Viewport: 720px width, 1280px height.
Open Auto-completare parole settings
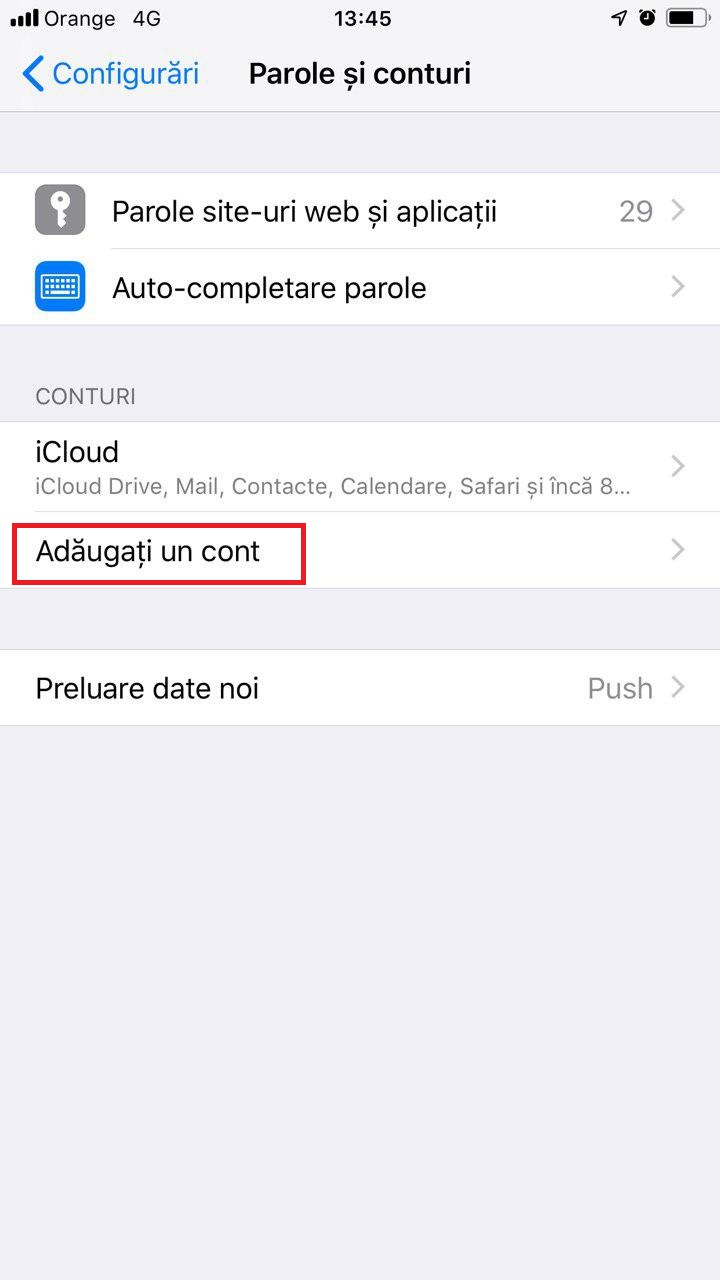(x=360, y=288)
